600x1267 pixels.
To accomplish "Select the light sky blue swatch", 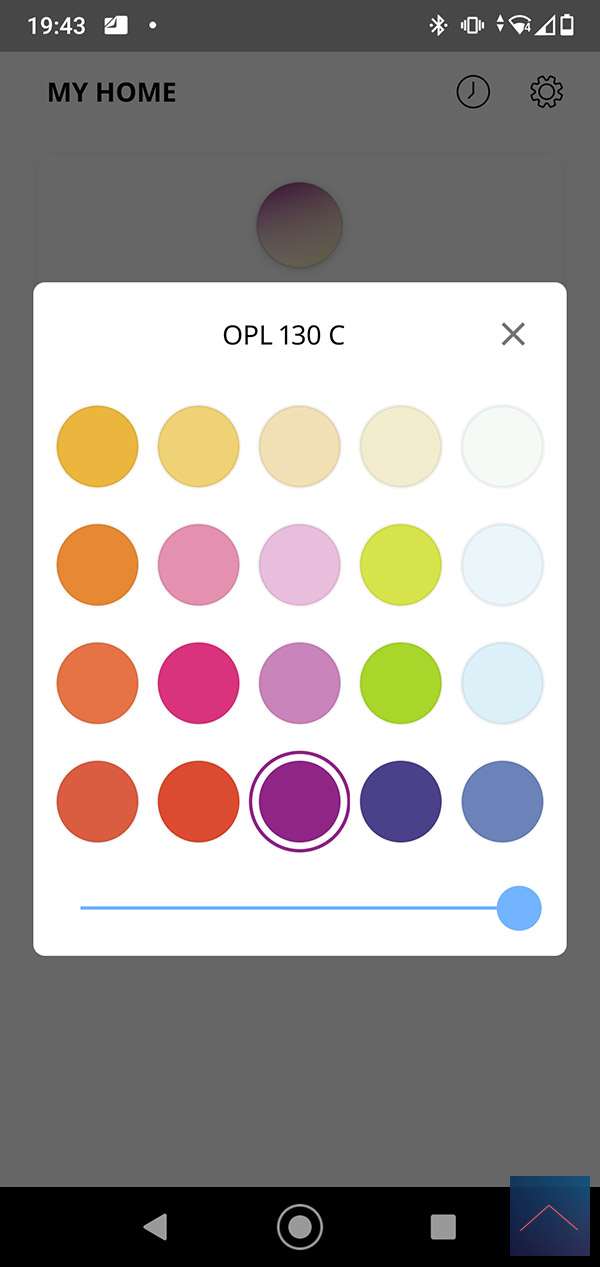I will [x=502, y=683].
